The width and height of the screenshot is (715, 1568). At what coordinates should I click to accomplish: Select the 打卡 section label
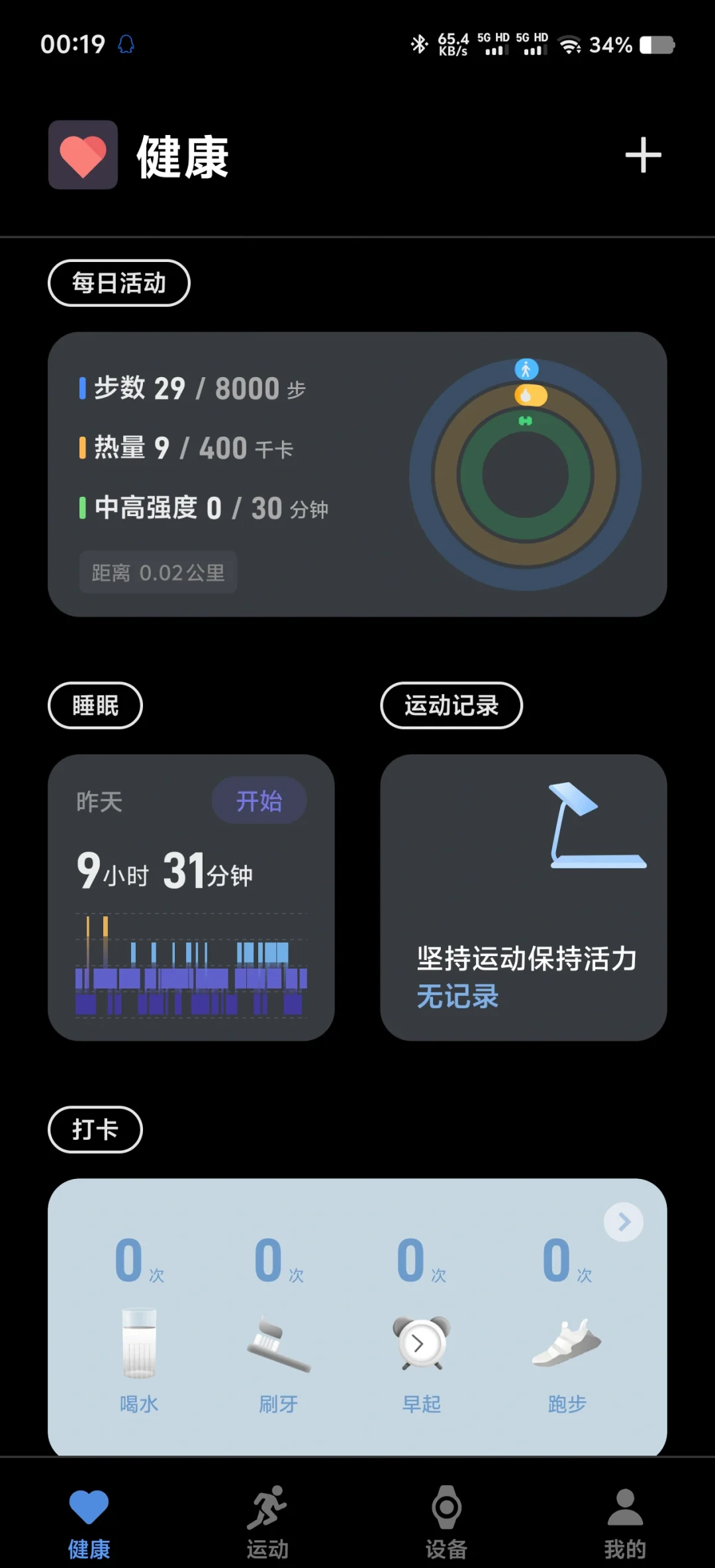(x=95, y=1130)
